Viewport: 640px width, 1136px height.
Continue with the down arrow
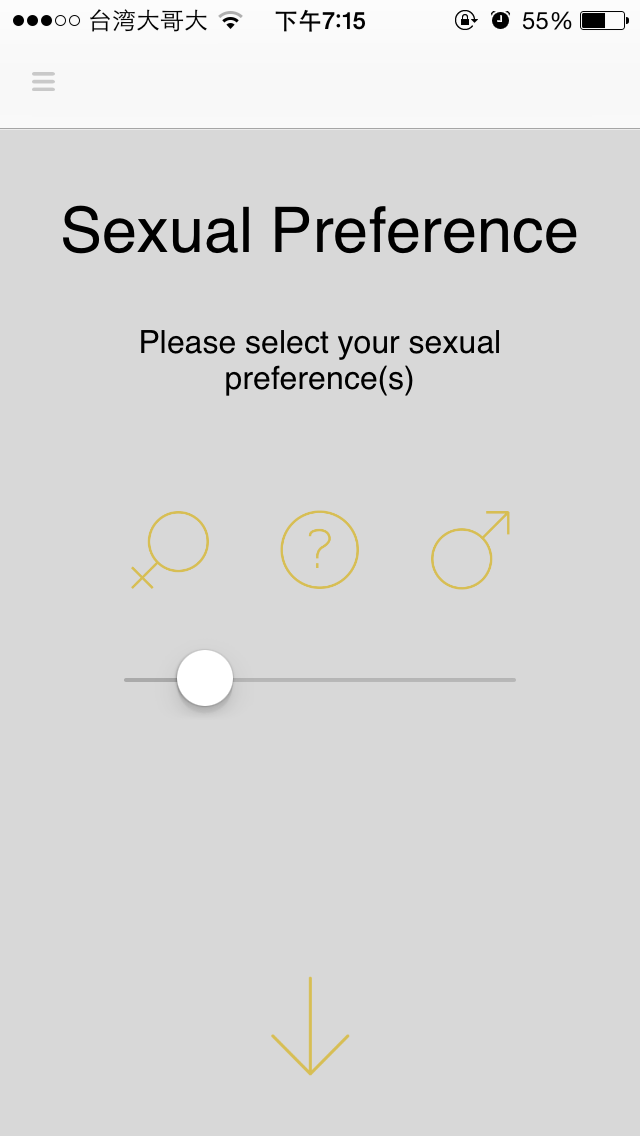[310, 1026]
